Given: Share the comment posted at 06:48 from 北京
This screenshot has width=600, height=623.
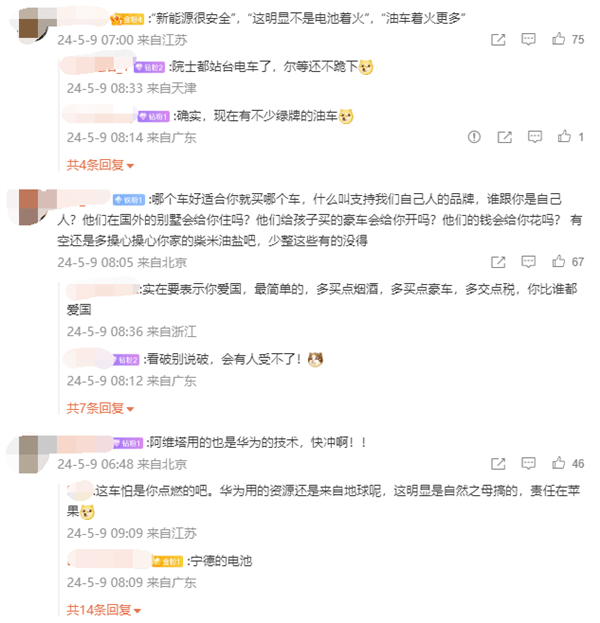Looking at the screenshot, I should point(498,464).
